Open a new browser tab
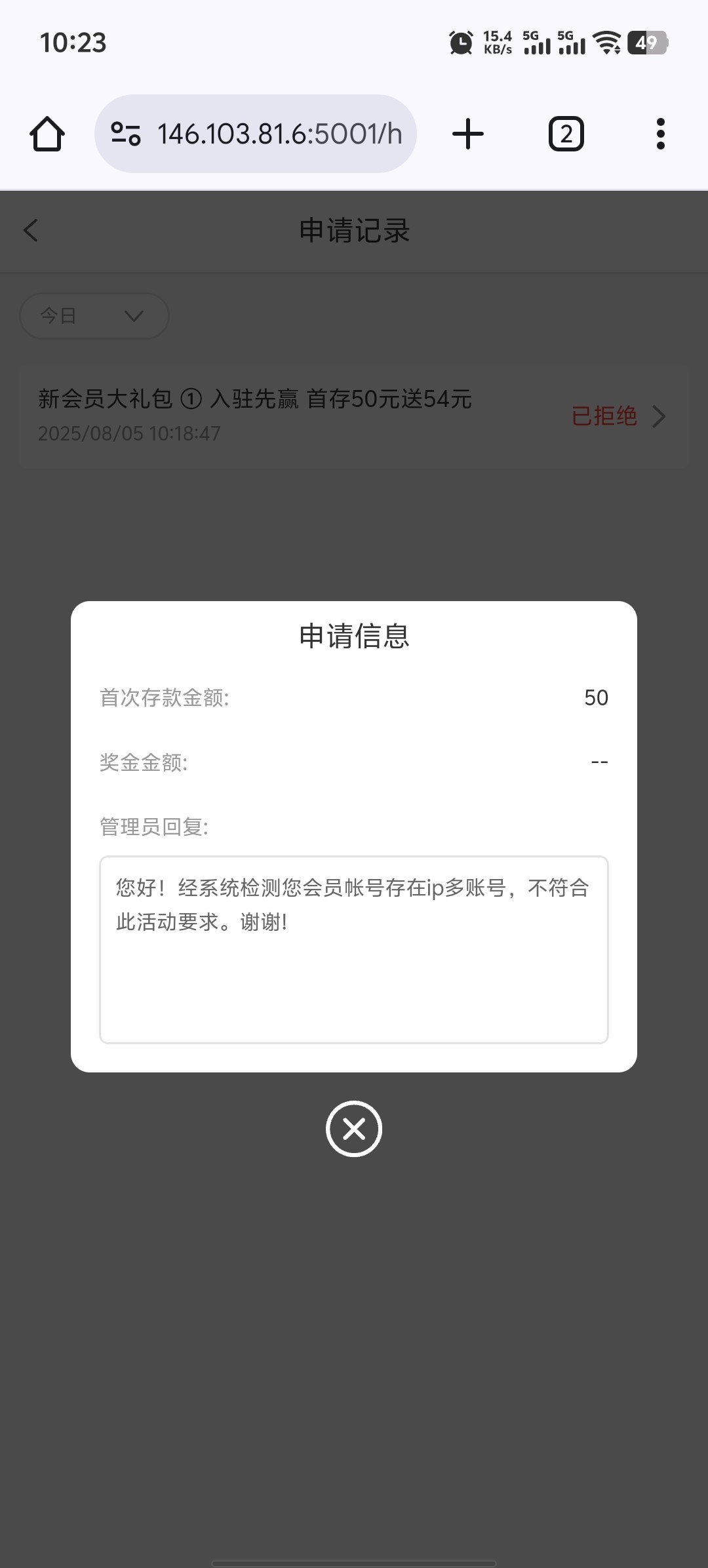Screen dimensions: 708x1568 click(468, 134)
